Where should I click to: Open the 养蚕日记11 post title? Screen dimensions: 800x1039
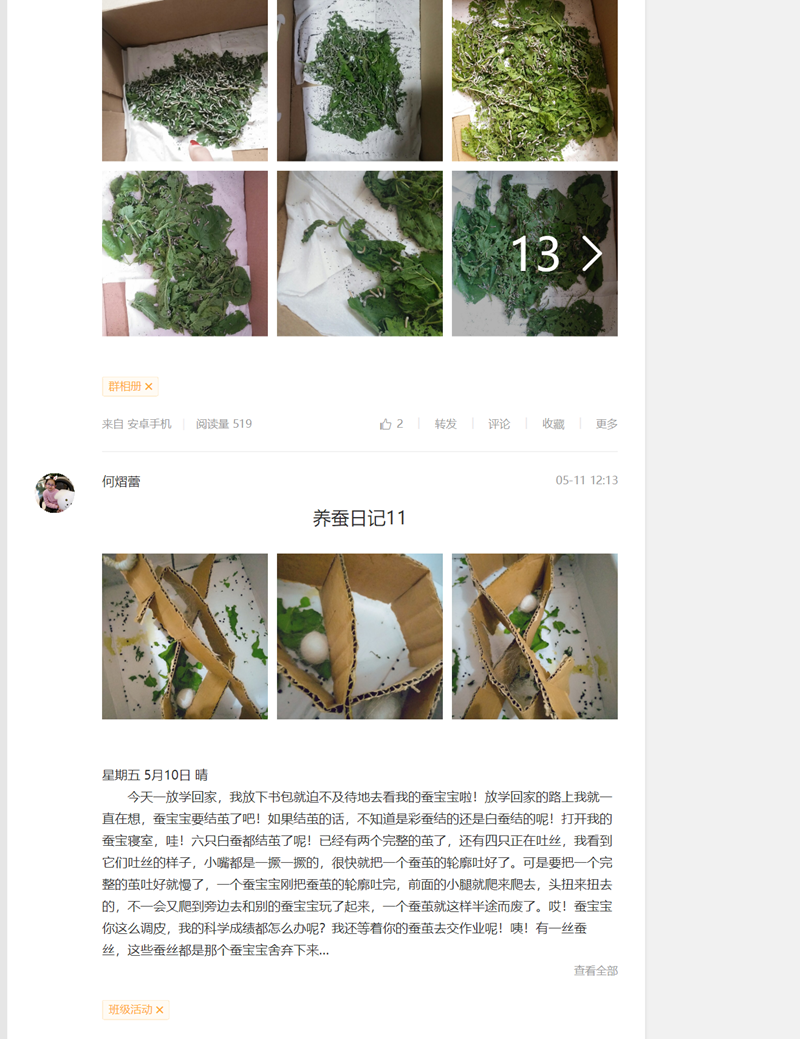[359, 518]
